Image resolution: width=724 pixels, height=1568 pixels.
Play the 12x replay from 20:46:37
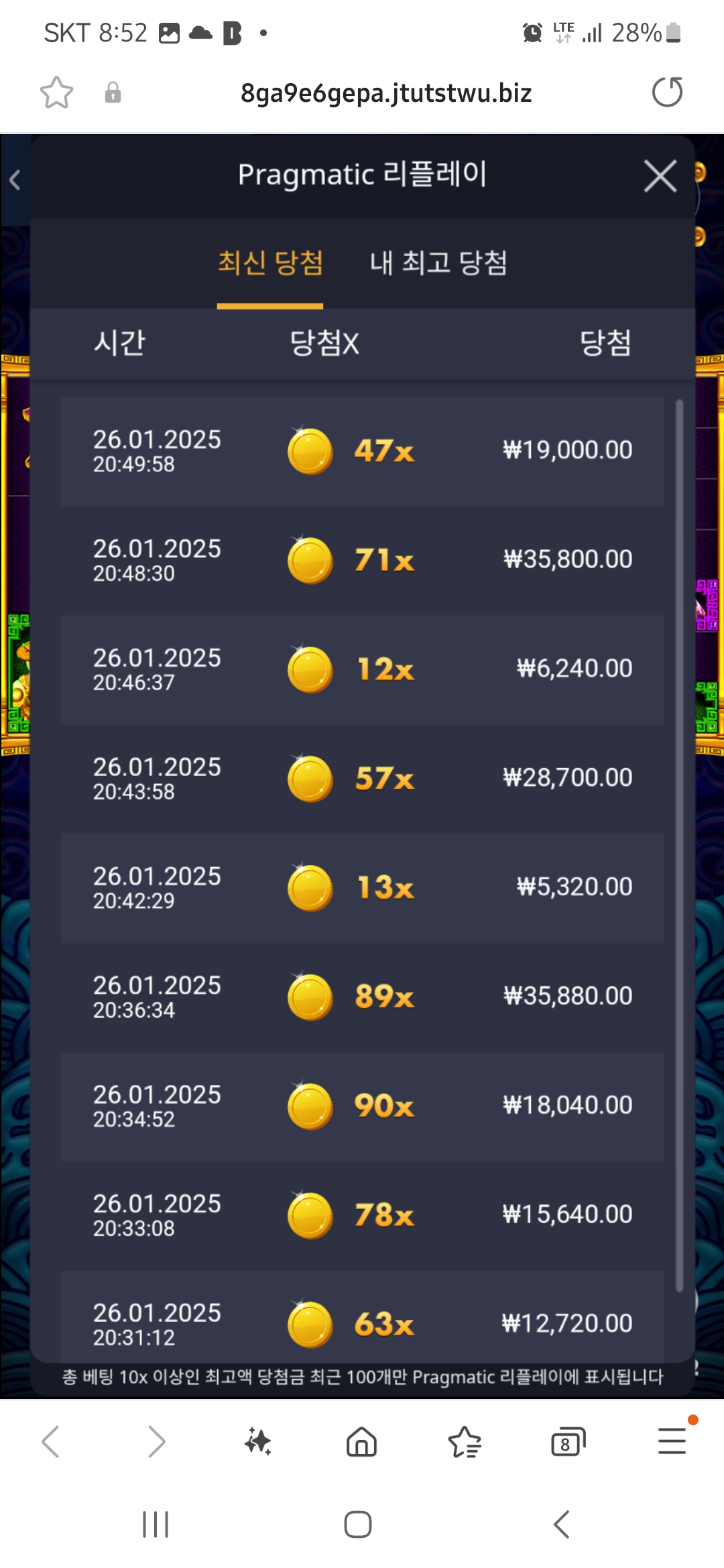click(362, 669)
